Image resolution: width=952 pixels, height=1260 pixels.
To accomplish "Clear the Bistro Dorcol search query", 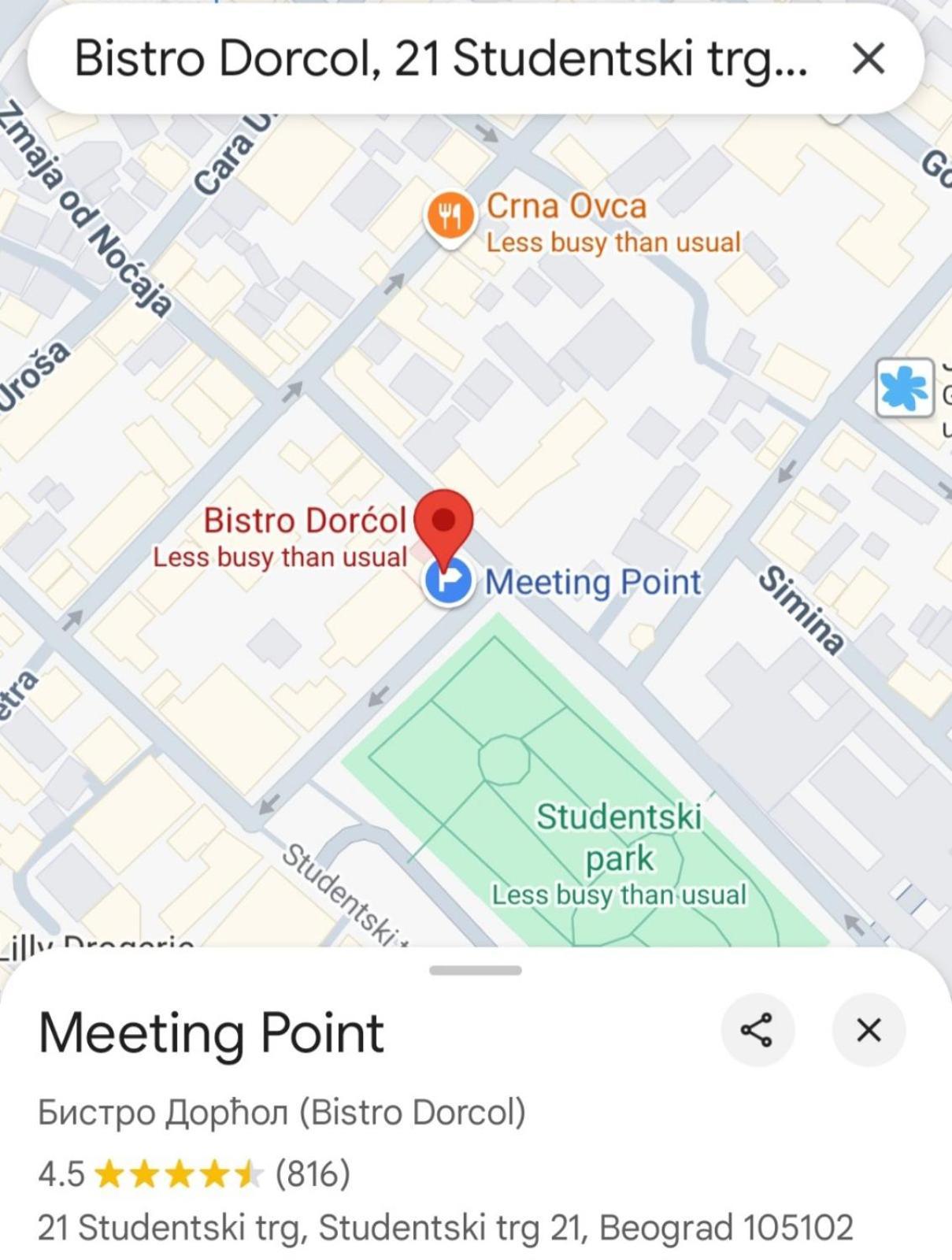I will 868,58.
